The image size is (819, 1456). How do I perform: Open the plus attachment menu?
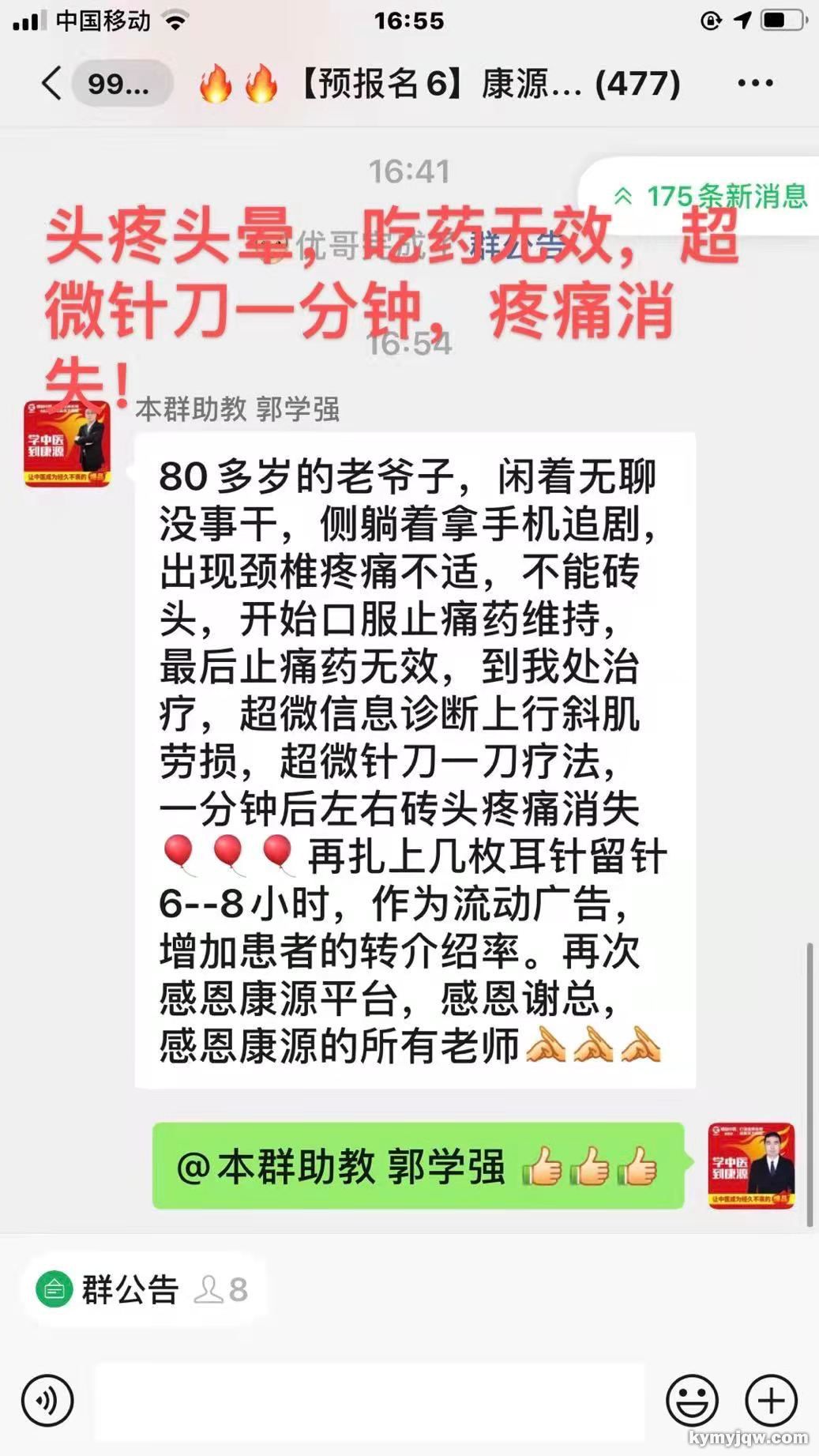pos(771,1400)
